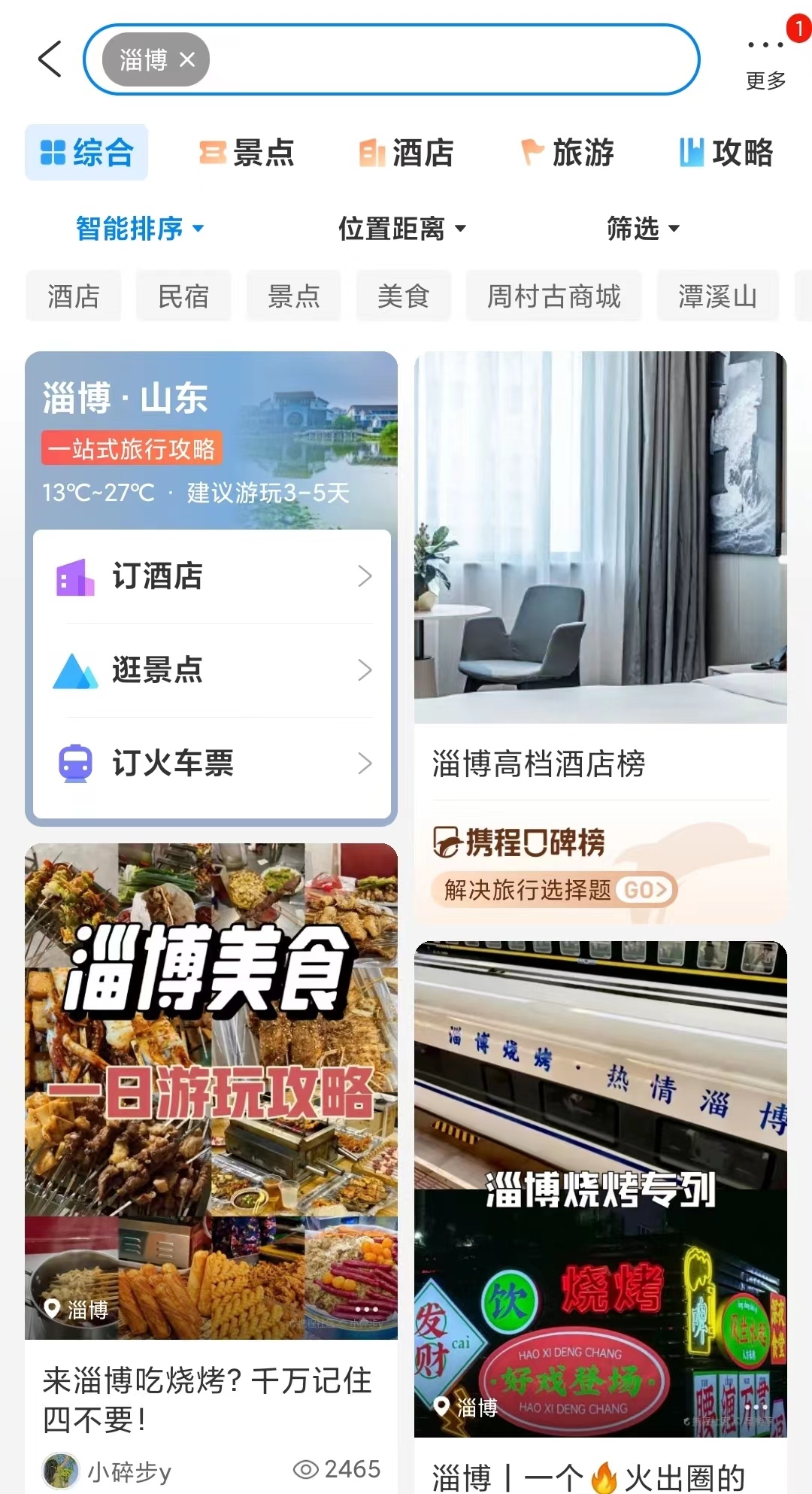812x1494 pixels.
Task: Expand the 位置距离 dropdown
Action: 402,228
